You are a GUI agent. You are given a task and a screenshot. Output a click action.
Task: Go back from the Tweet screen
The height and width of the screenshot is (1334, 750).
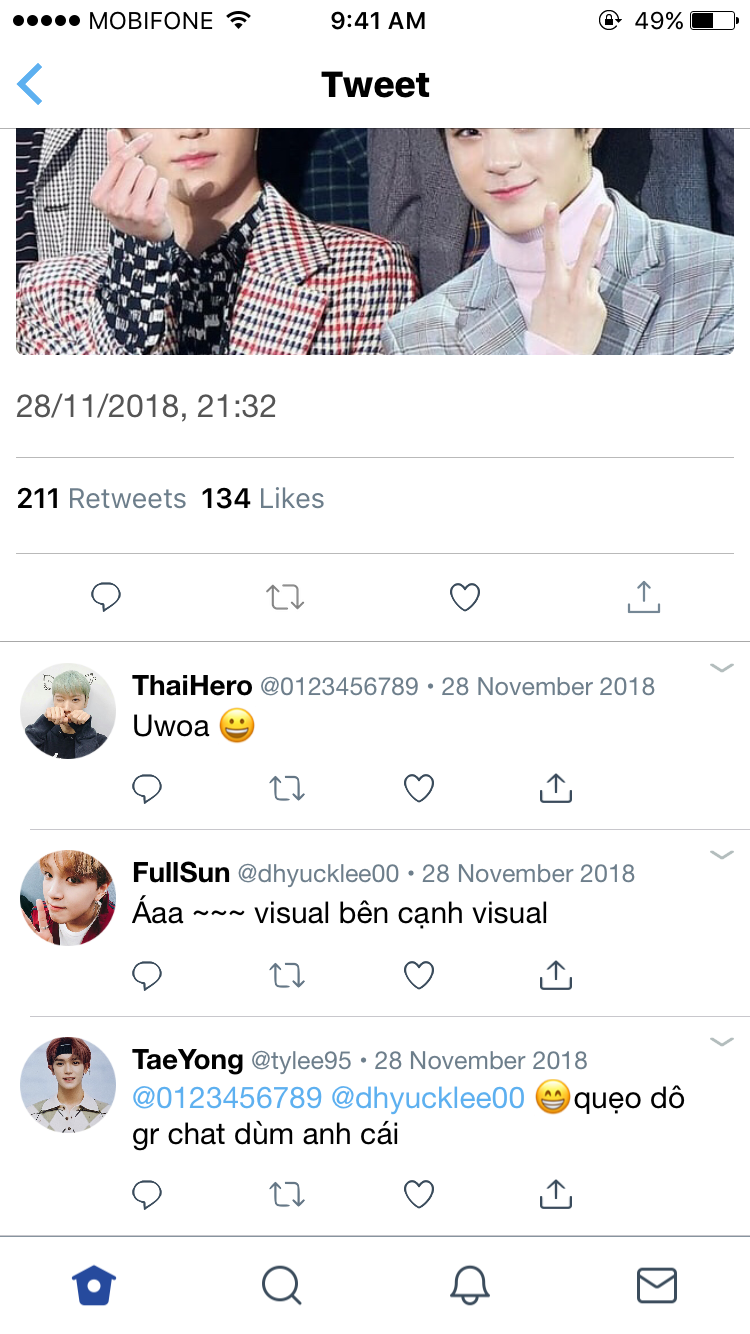[x=31, y=84]
